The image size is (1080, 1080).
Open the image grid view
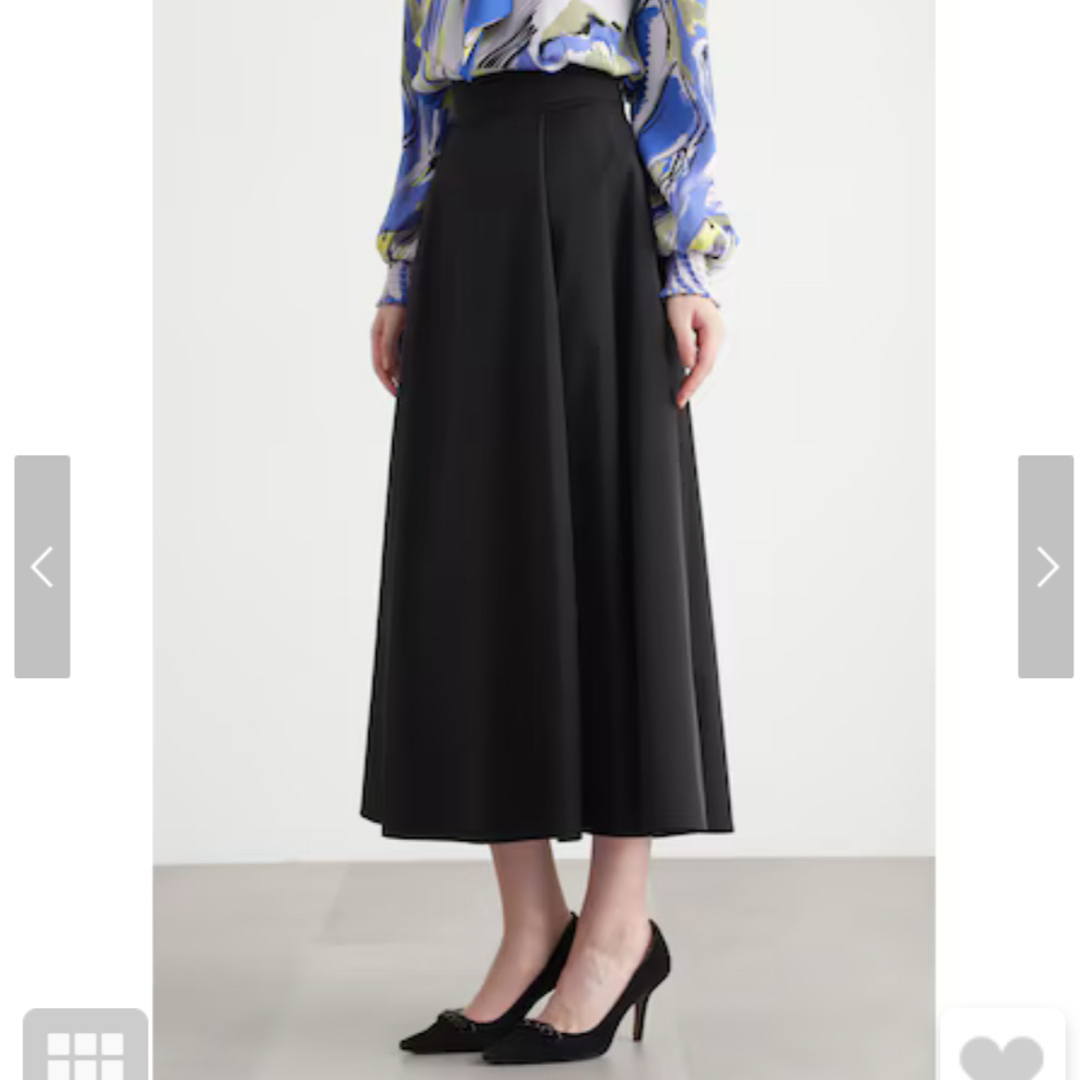pos(85,1049)
